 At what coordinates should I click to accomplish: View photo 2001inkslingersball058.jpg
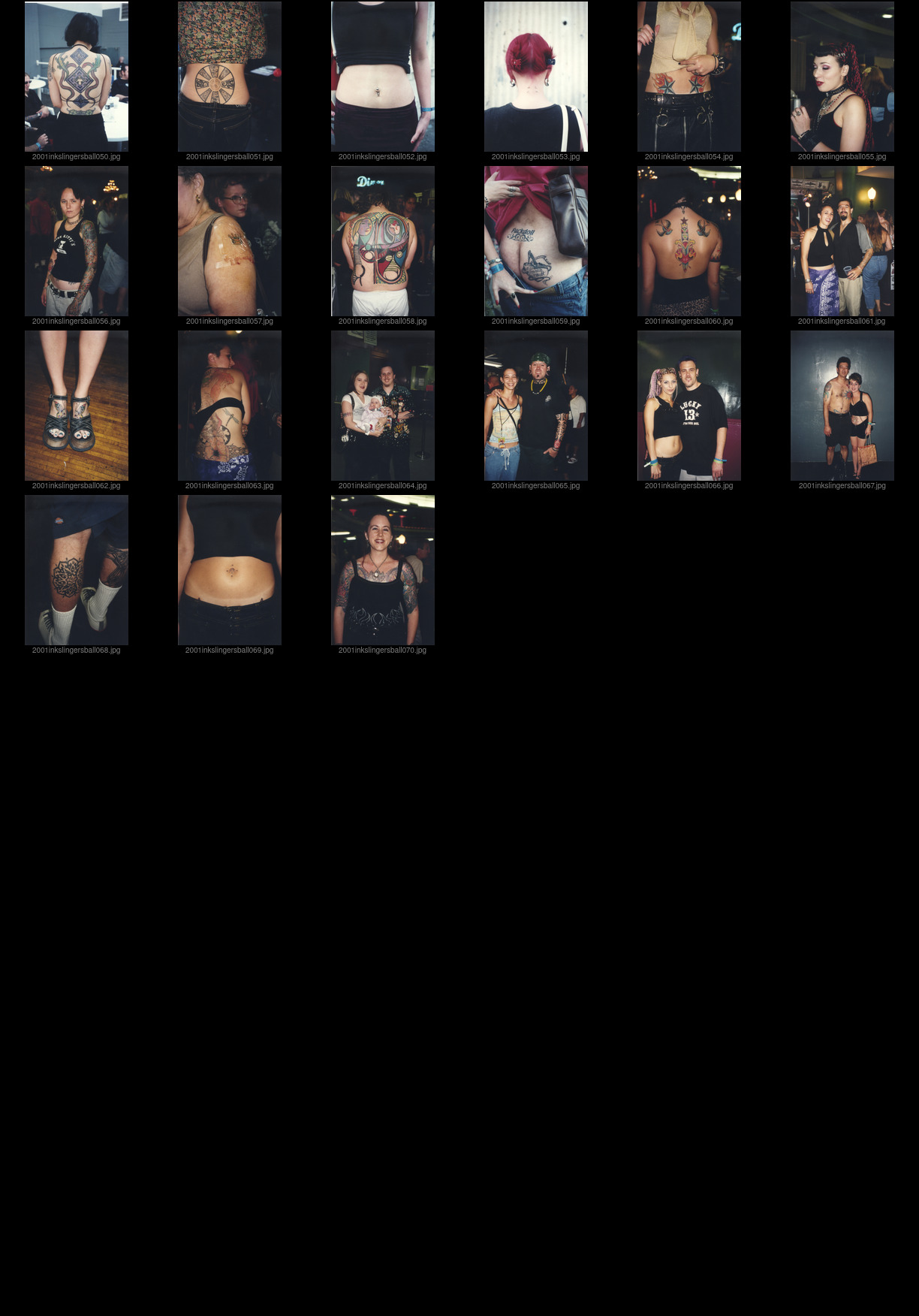click(383, 241)
